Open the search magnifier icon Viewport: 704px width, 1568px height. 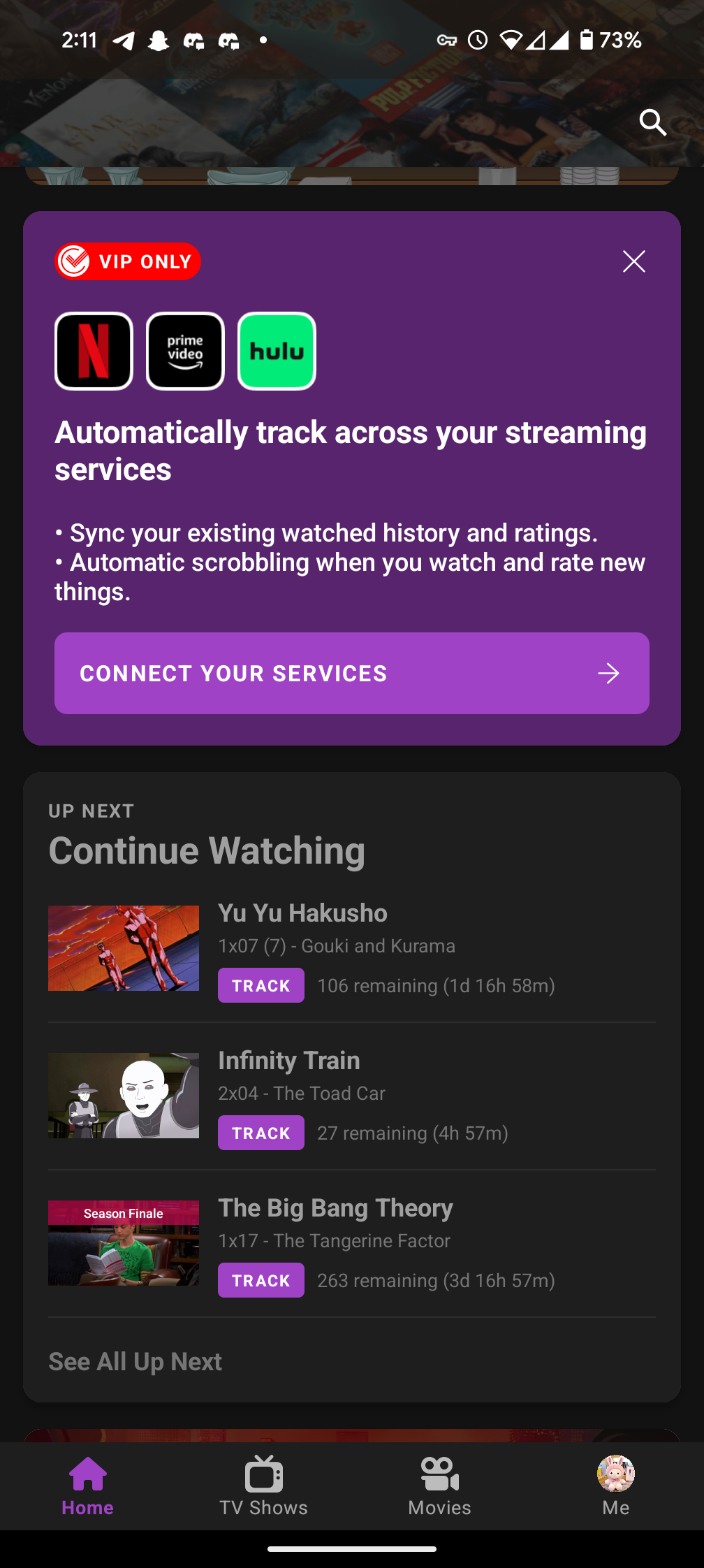[x=652, y=122]
